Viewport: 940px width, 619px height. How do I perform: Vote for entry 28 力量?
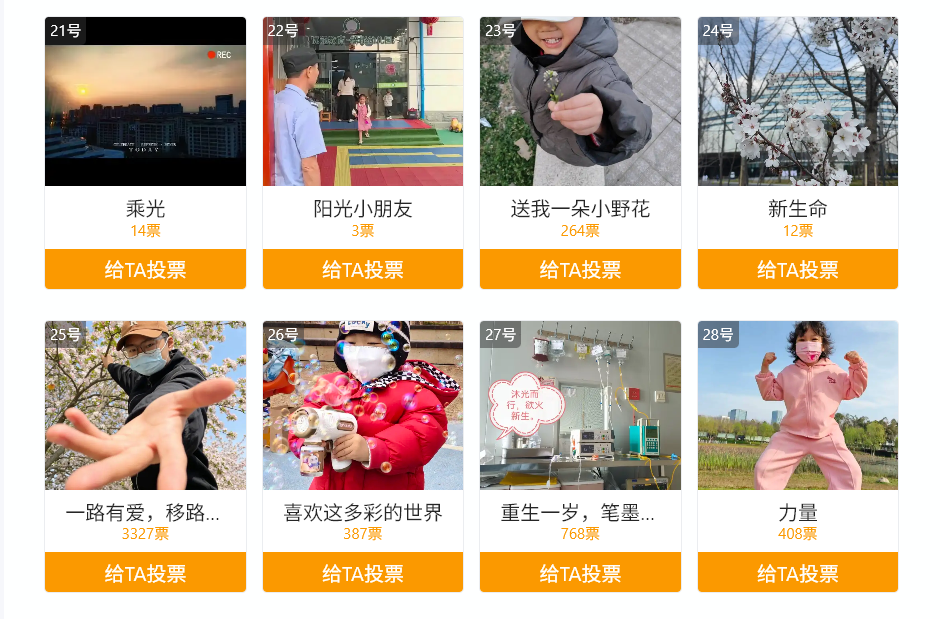tap(797, 573)
